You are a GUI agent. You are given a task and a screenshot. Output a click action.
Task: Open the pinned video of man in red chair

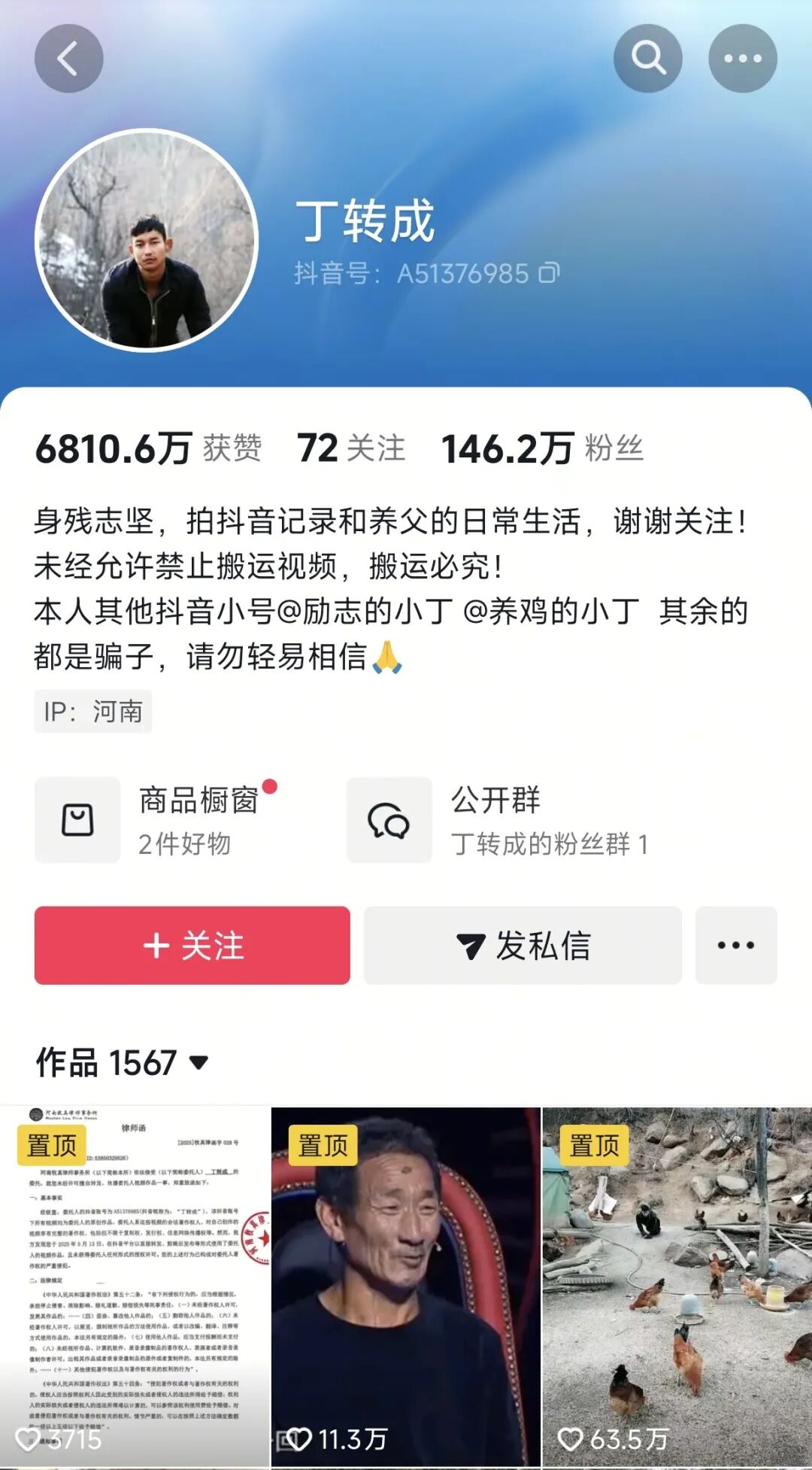click(x=406, y=1279)
